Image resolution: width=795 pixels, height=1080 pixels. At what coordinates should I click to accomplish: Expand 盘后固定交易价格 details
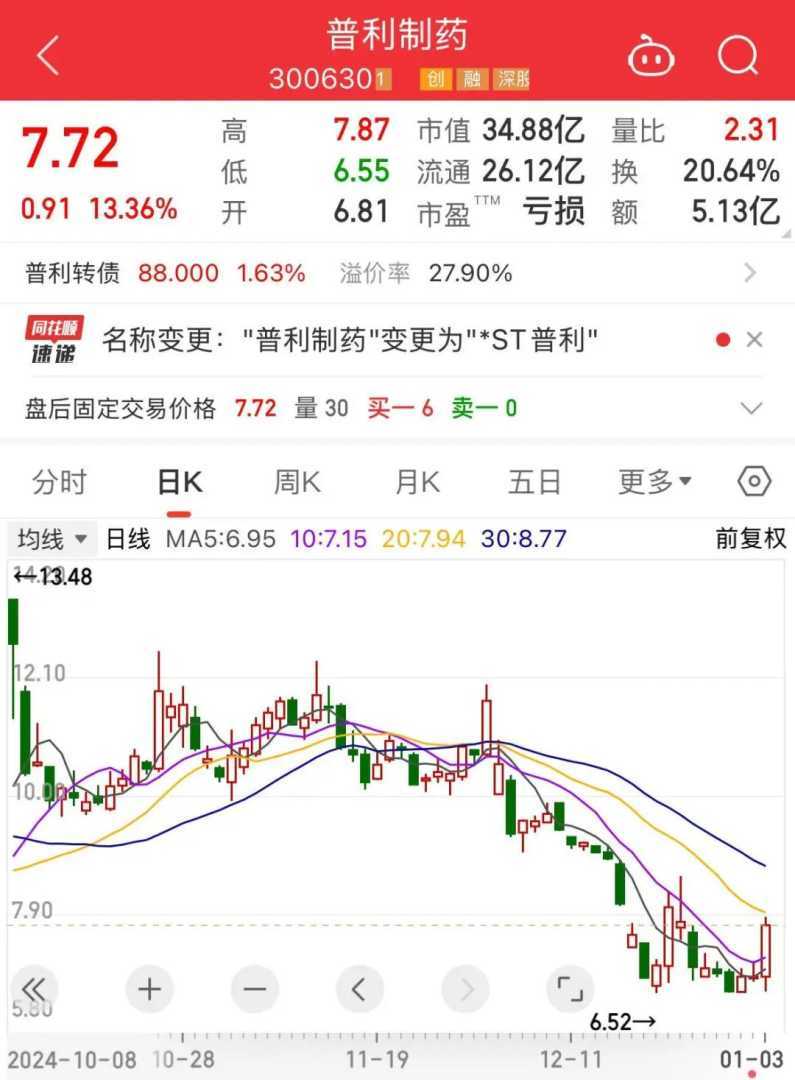click(750, 408)
